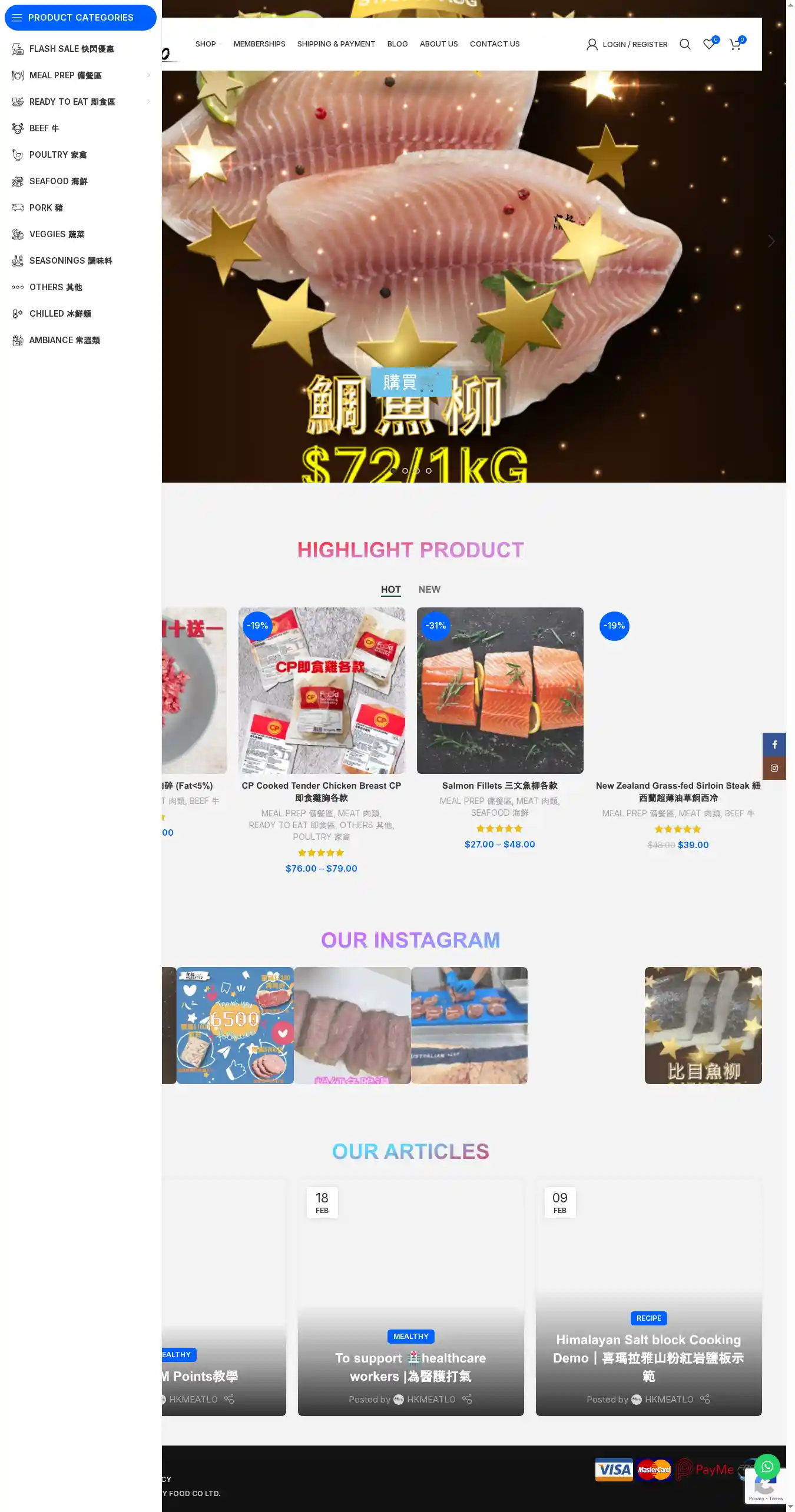Screen dimensions: 795x1512
Task: Expand the Meal Prep category
Action: (148, 75)
